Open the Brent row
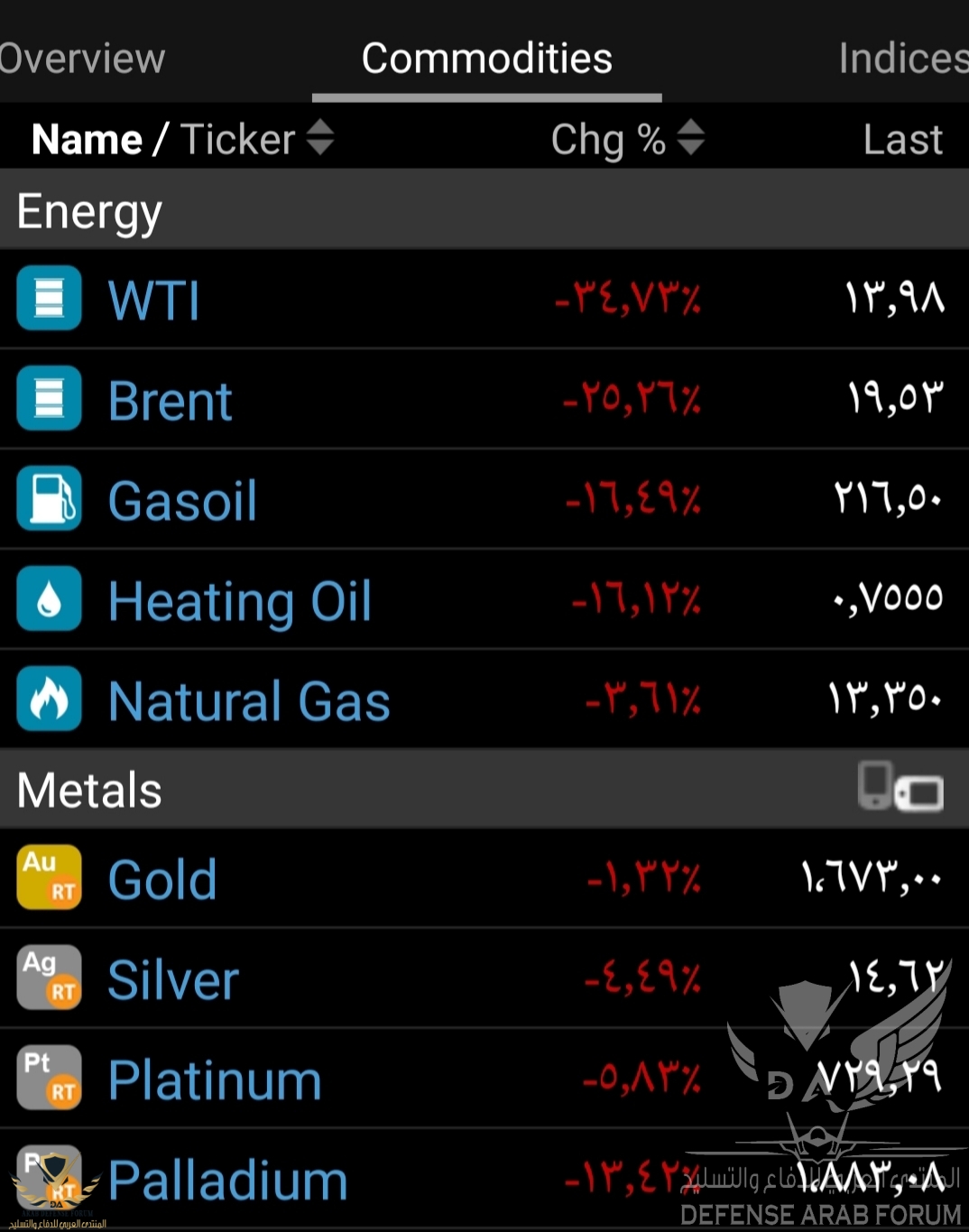This screenshot has width=969, height=1232. click(170, 400)
